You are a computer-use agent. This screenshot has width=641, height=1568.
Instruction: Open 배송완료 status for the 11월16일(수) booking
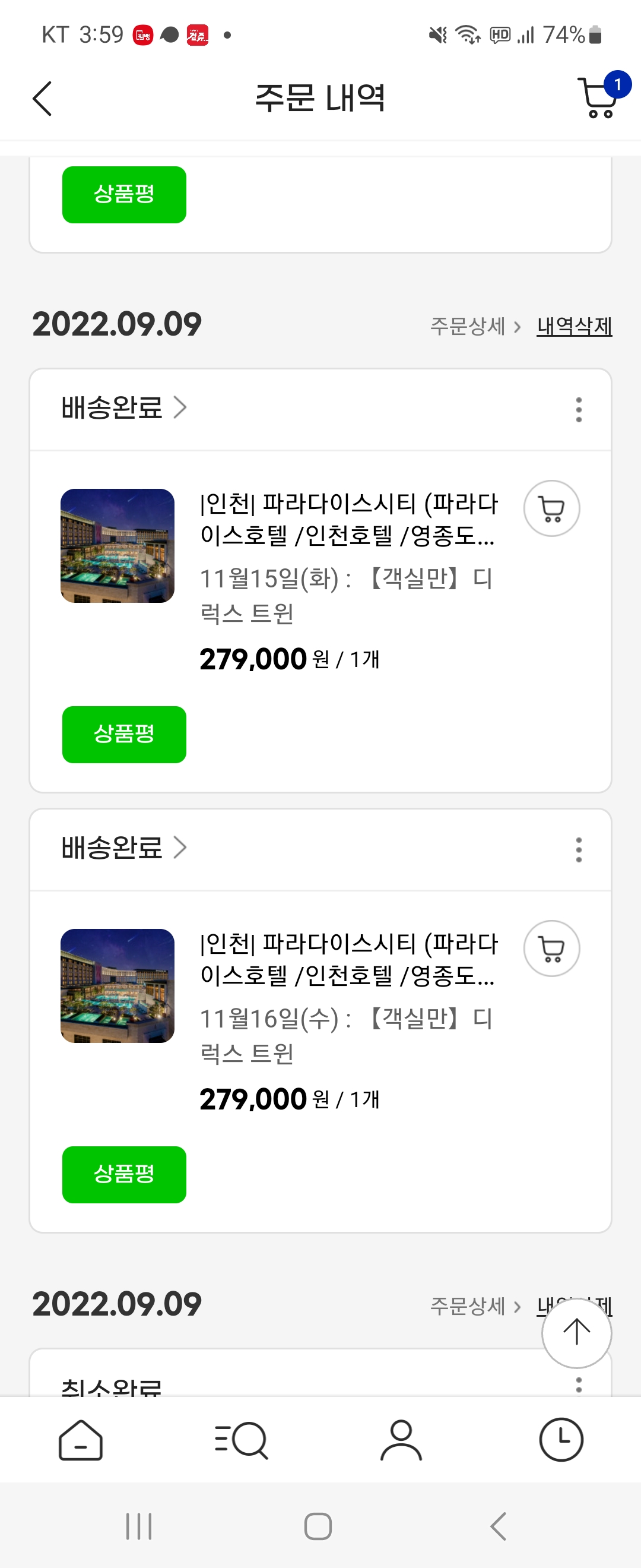pyautogui.click(x=123, y=848)
